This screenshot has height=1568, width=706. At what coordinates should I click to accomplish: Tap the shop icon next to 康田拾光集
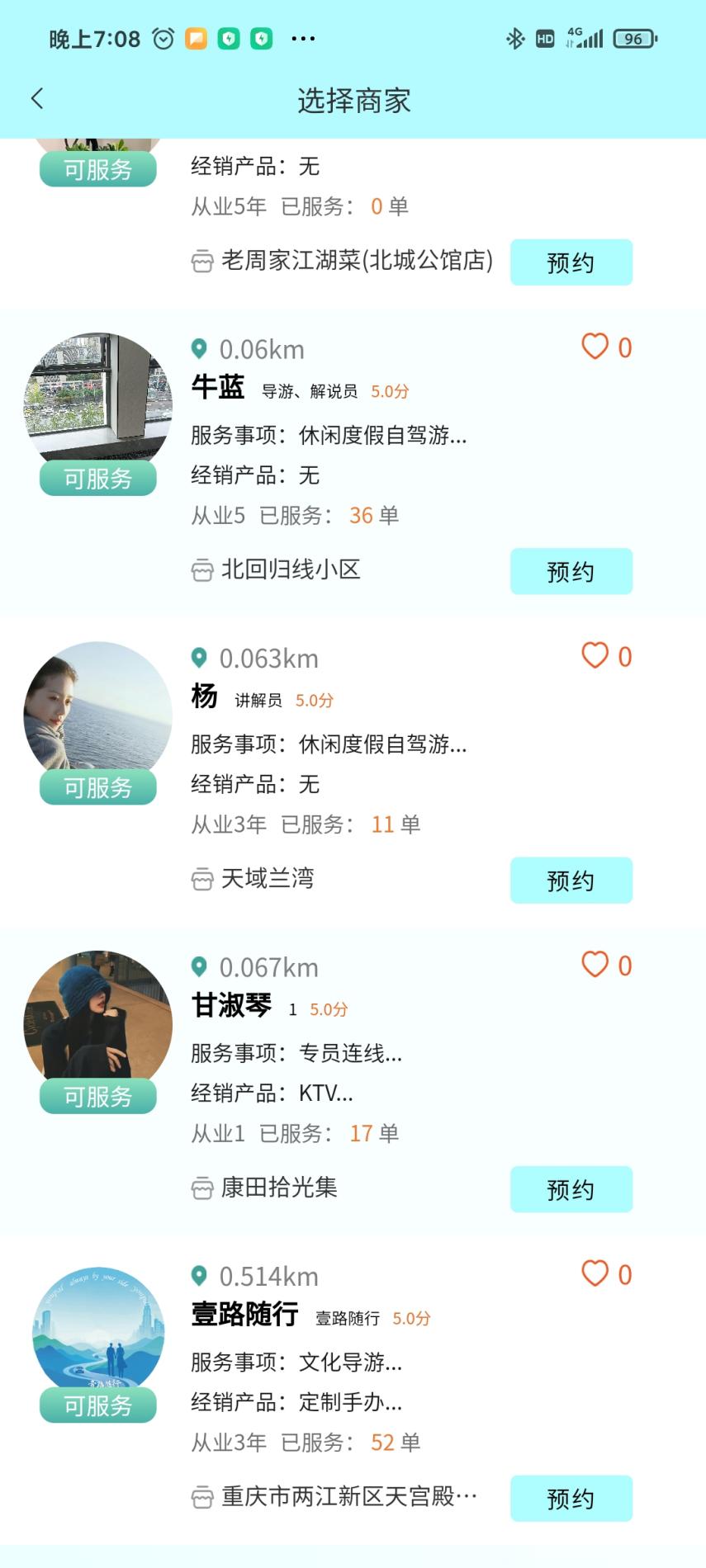(201, 1188)
